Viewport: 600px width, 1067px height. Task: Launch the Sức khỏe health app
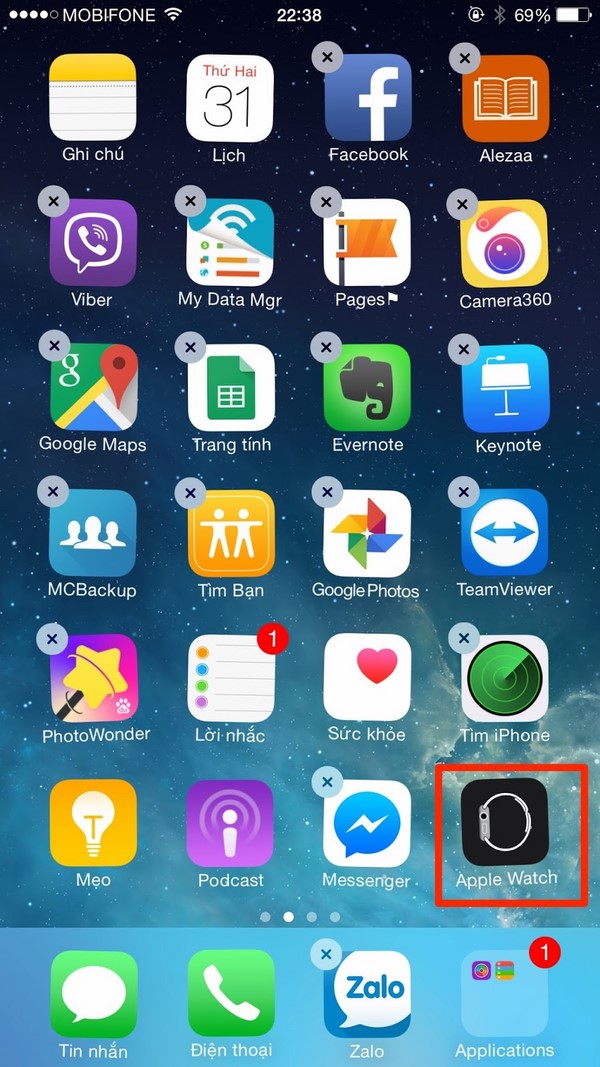[x=367, y=677]
